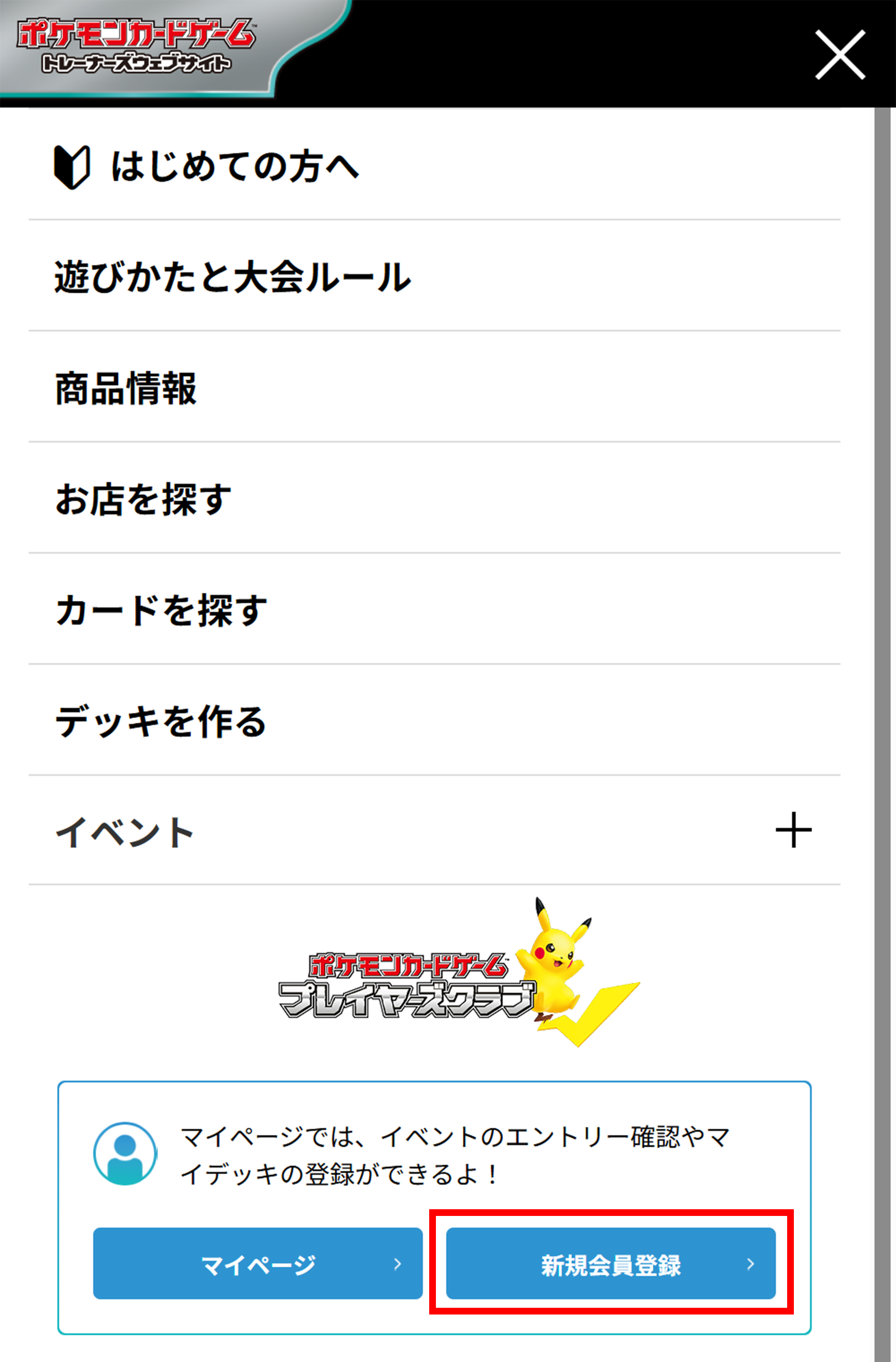This screenshot has height=1362, width=896.
Task: Close the menu with the X icon
Action: click(x=840, y=55)
